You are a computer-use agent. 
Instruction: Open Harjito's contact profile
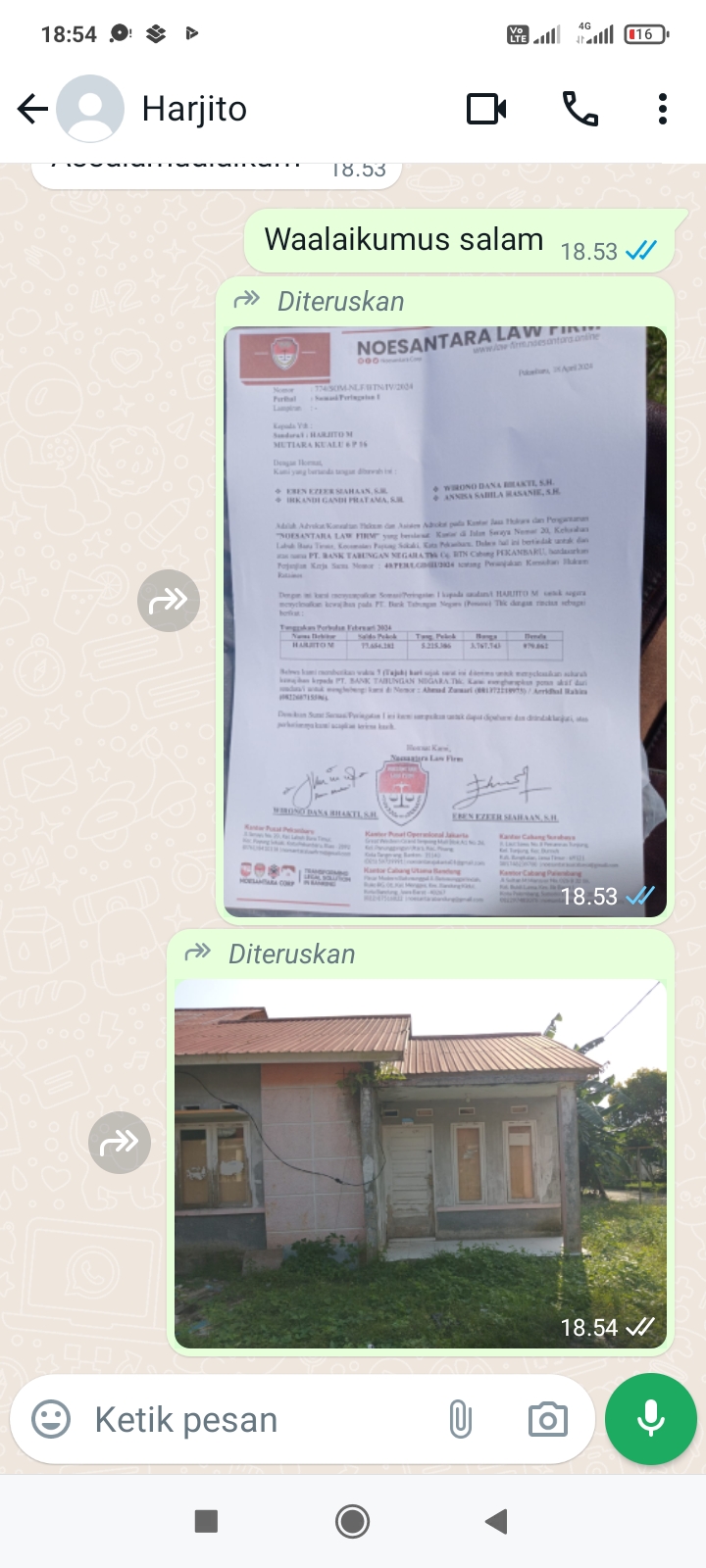click(x=194, y=109)
